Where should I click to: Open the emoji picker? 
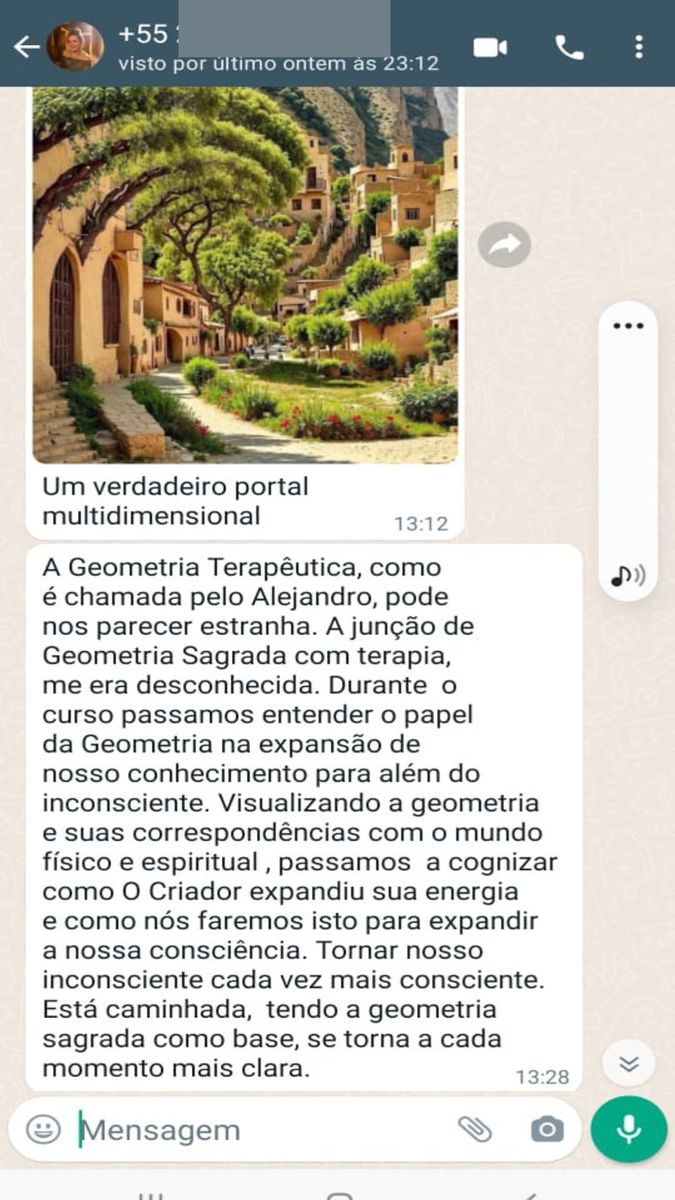[43, 1129]
